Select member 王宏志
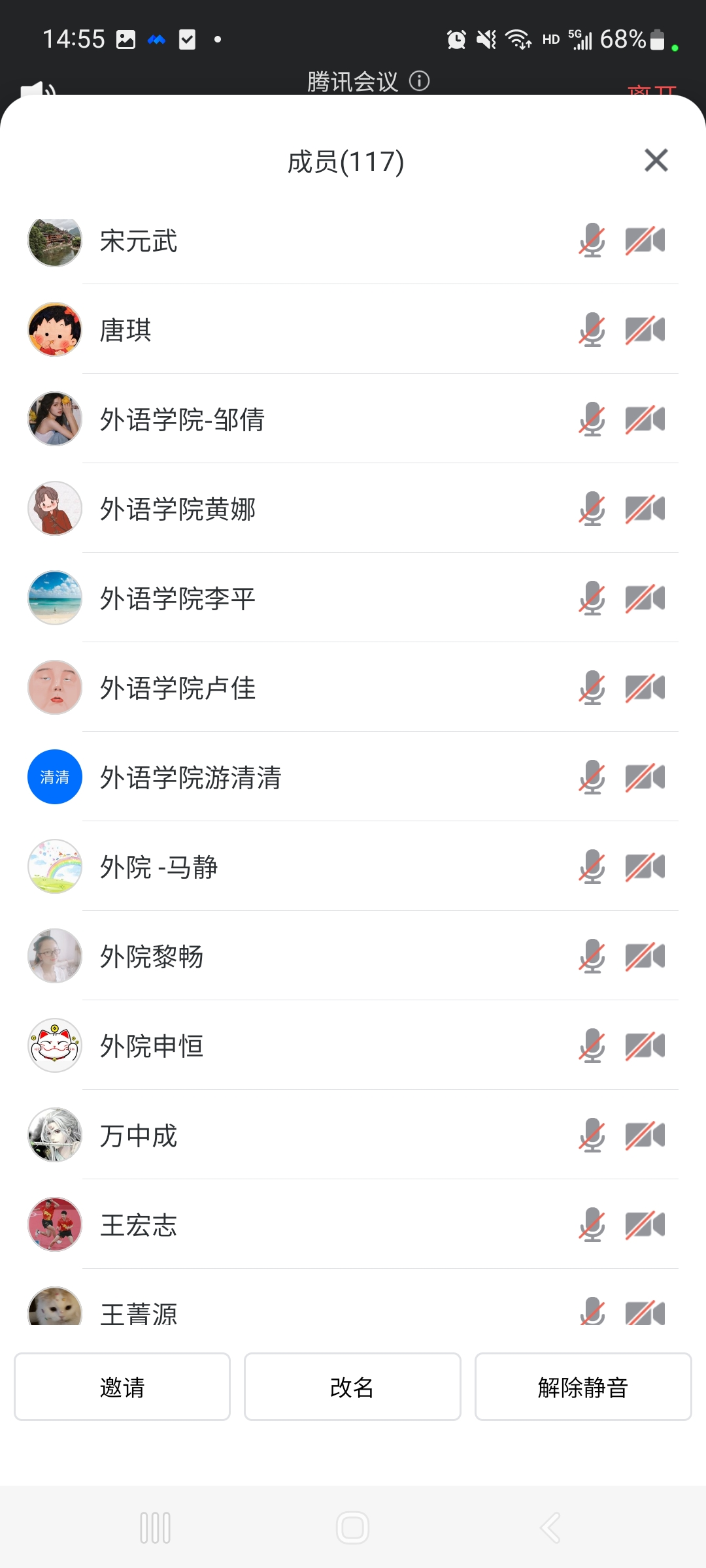 [x=139, y=1225]
